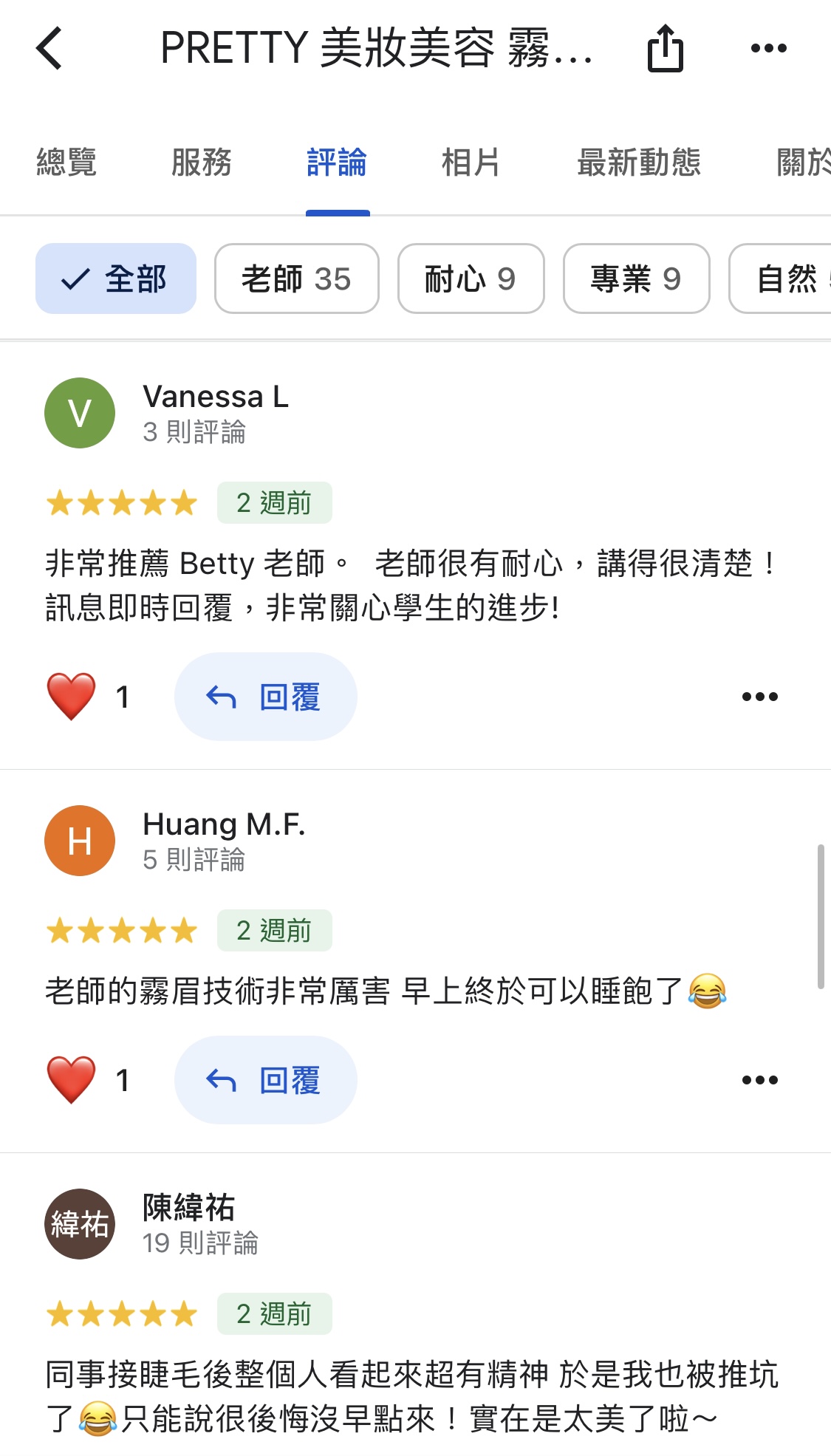Filter reviews by 老師 35
The width and height of the screenshot is (831, 1456).
tap(296, 278)
